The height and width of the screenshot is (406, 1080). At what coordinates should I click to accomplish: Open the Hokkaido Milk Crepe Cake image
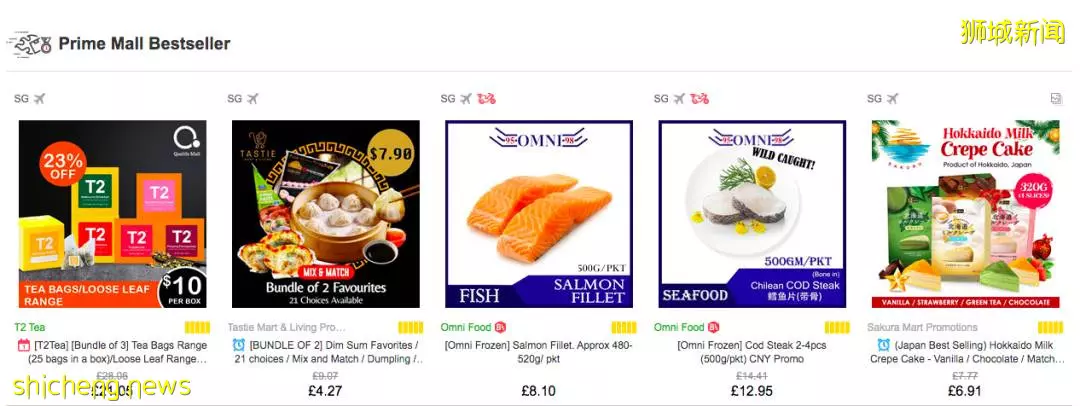965,214
